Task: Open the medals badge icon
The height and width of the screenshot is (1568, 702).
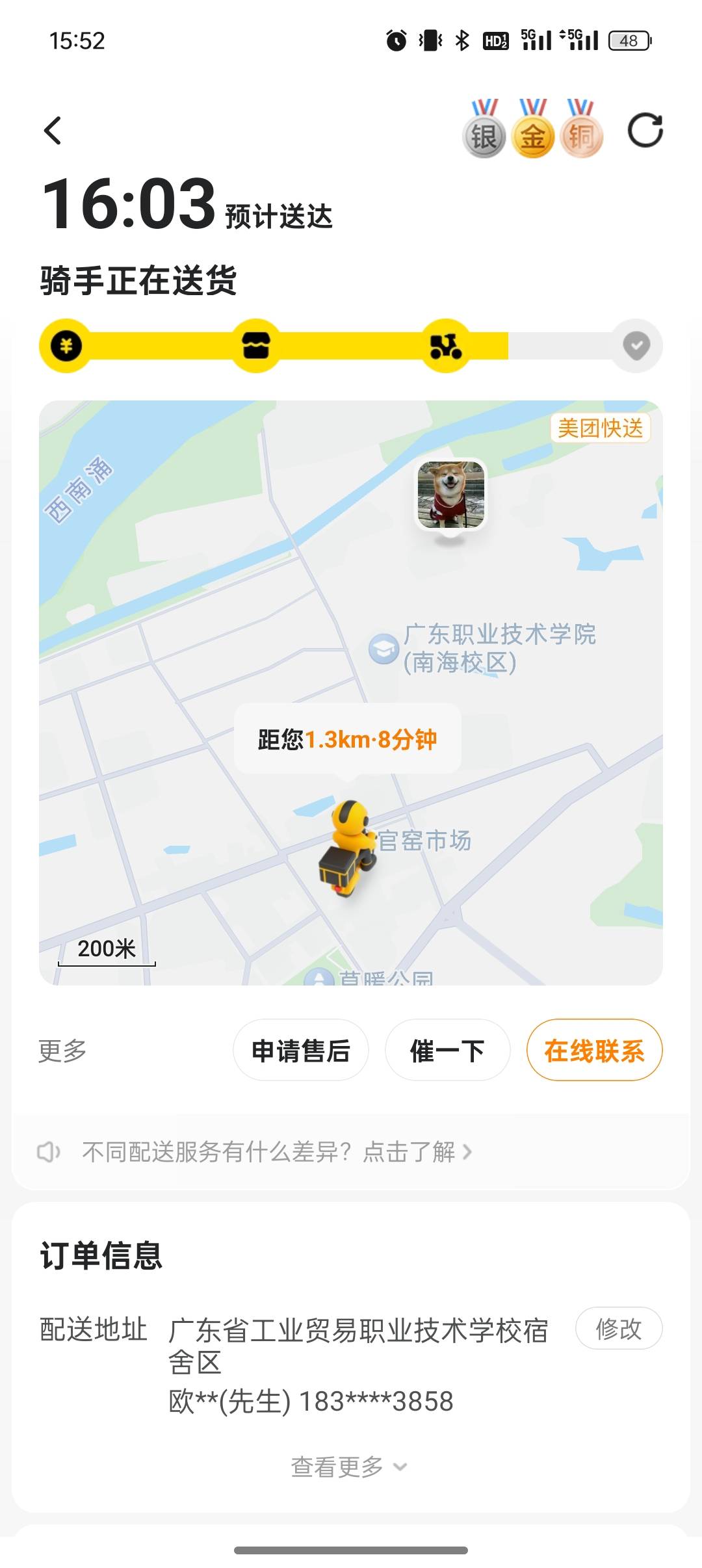Action: point(533,130)
